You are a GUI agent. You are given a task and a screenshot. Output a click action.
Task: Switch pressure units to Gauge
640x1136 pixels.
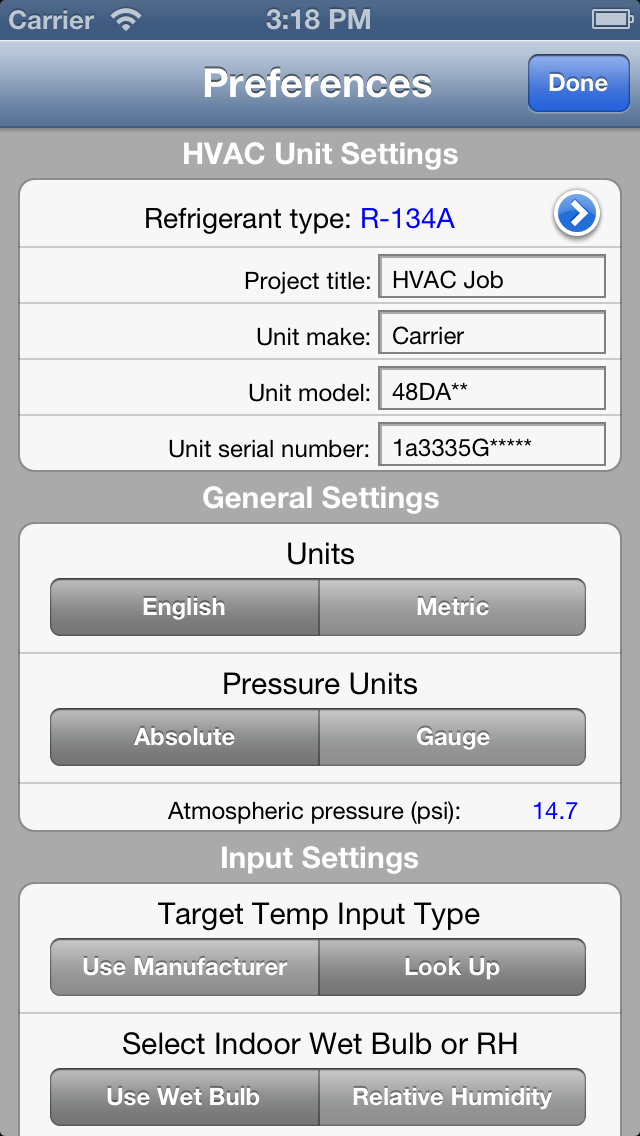pos(452,737)
